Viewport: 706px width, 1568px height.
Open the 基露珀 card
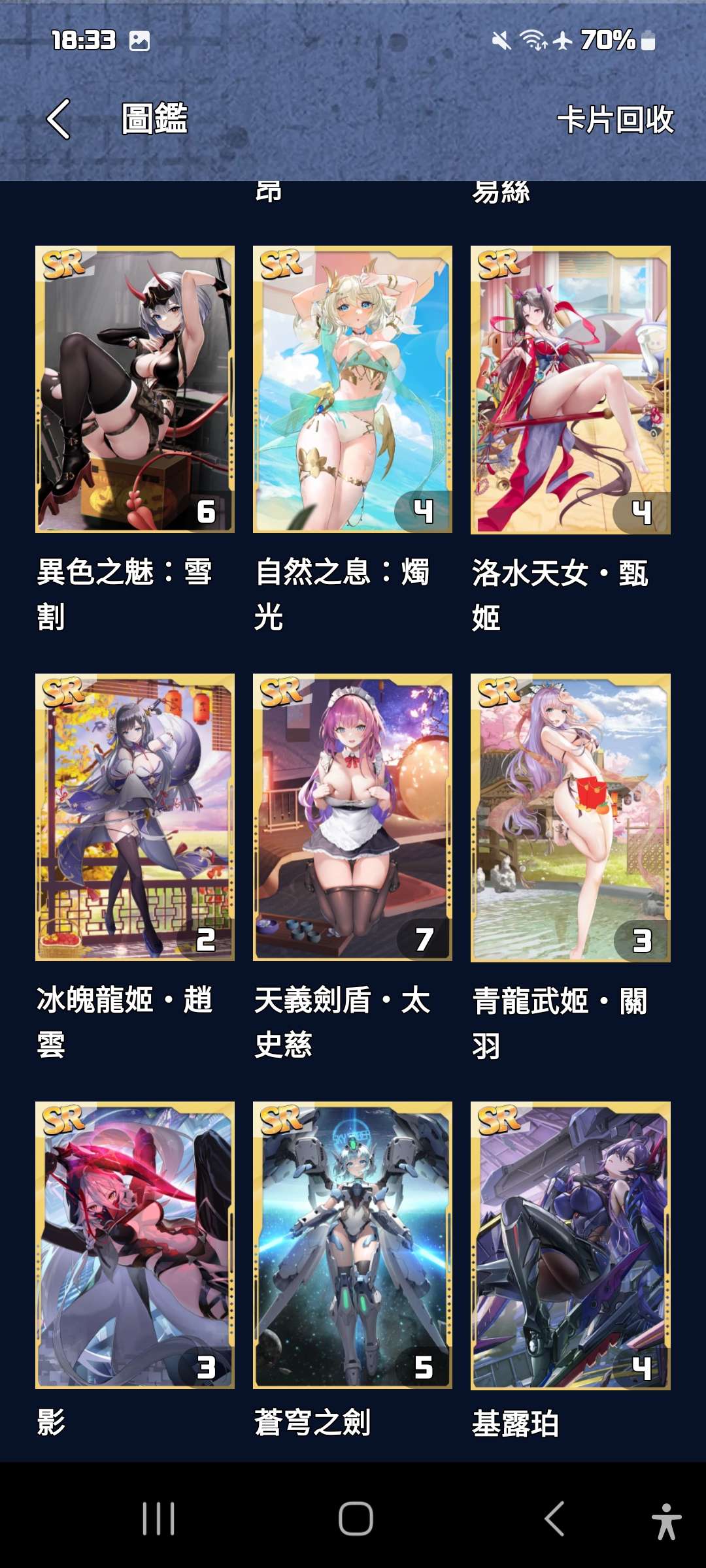point(570,1245)
